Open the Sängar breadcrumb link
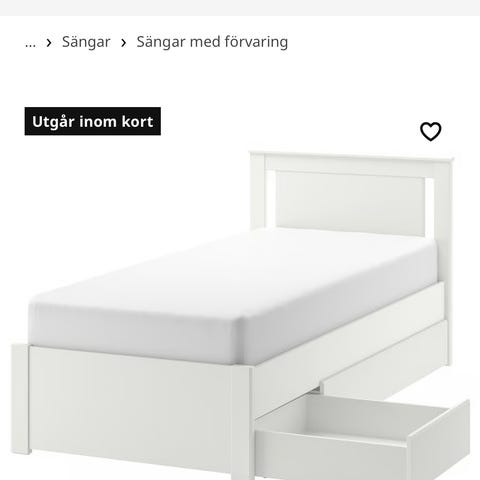 [86, 42]
